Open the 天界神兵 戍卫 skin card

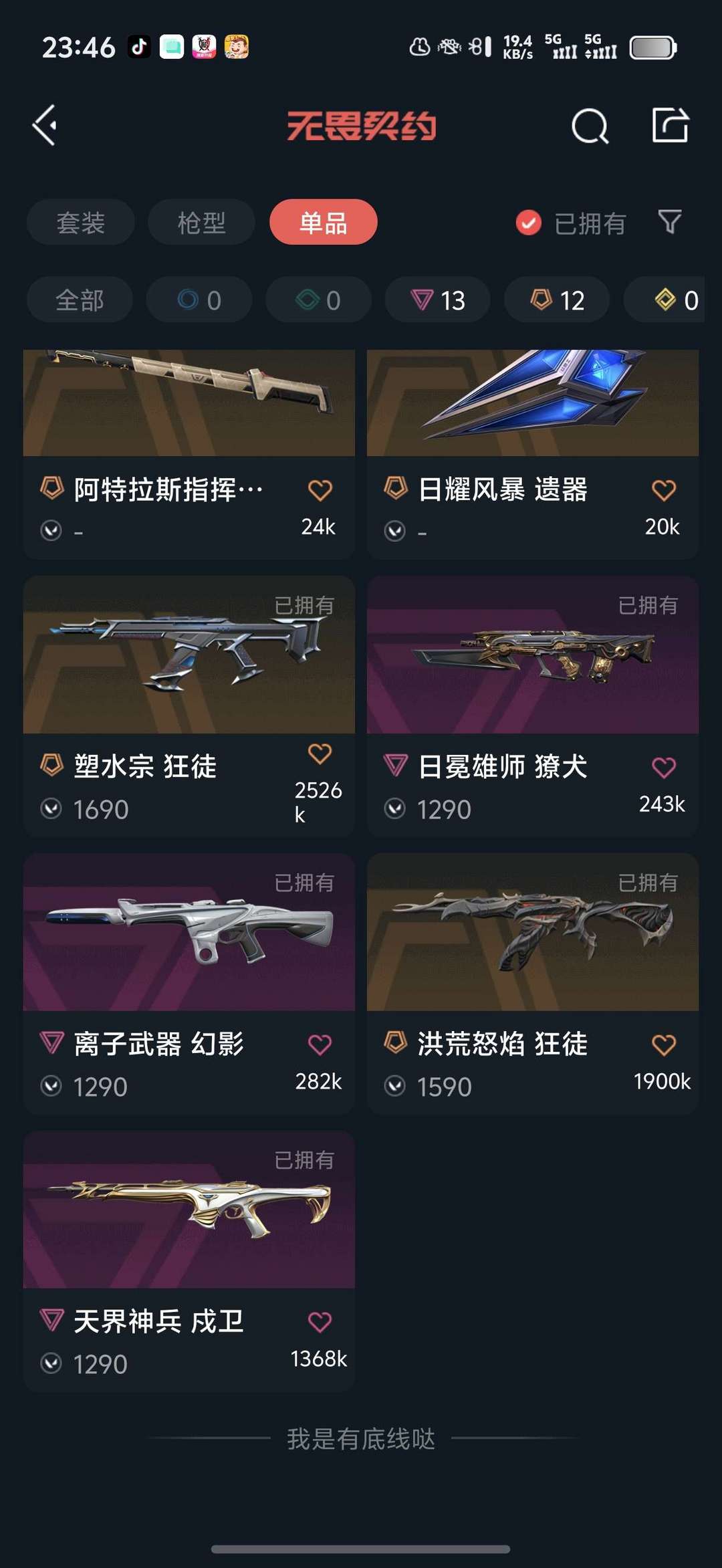pyautogui.click(x=189, y=1261)
